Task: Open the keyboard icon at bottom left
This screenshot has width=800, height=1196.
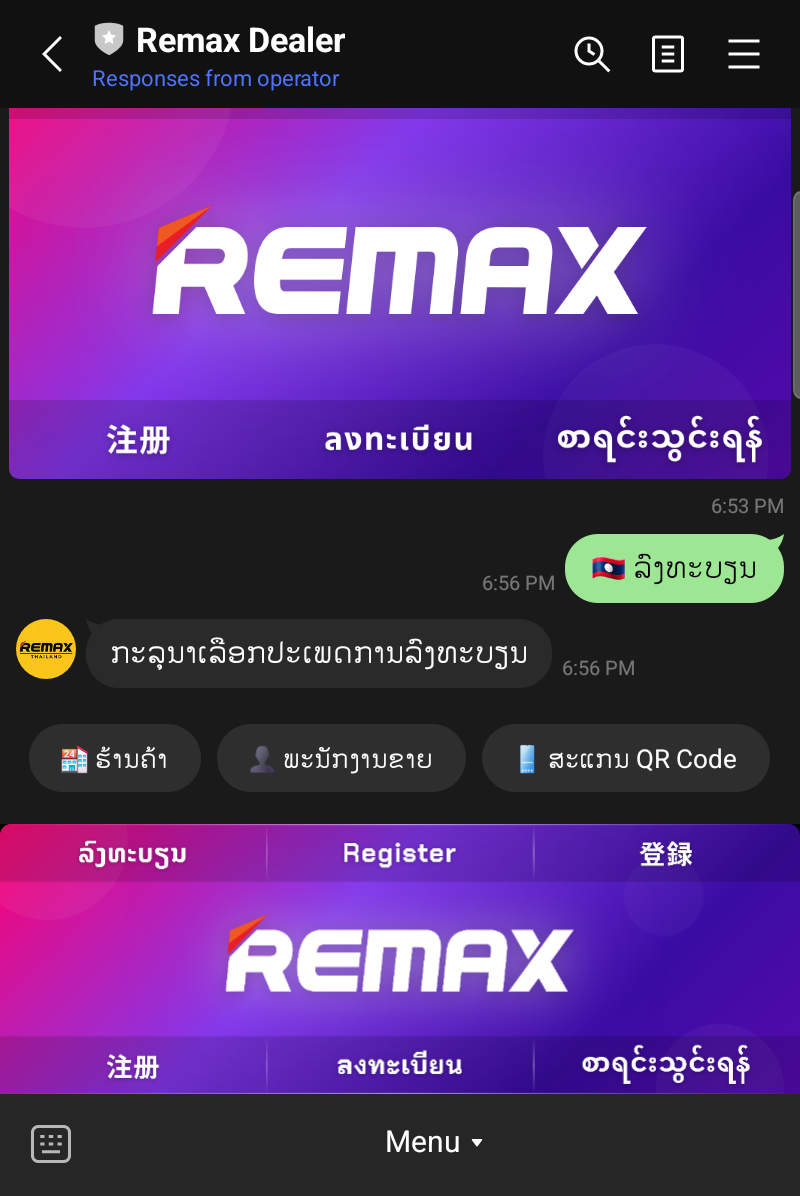Action: 50,1143
